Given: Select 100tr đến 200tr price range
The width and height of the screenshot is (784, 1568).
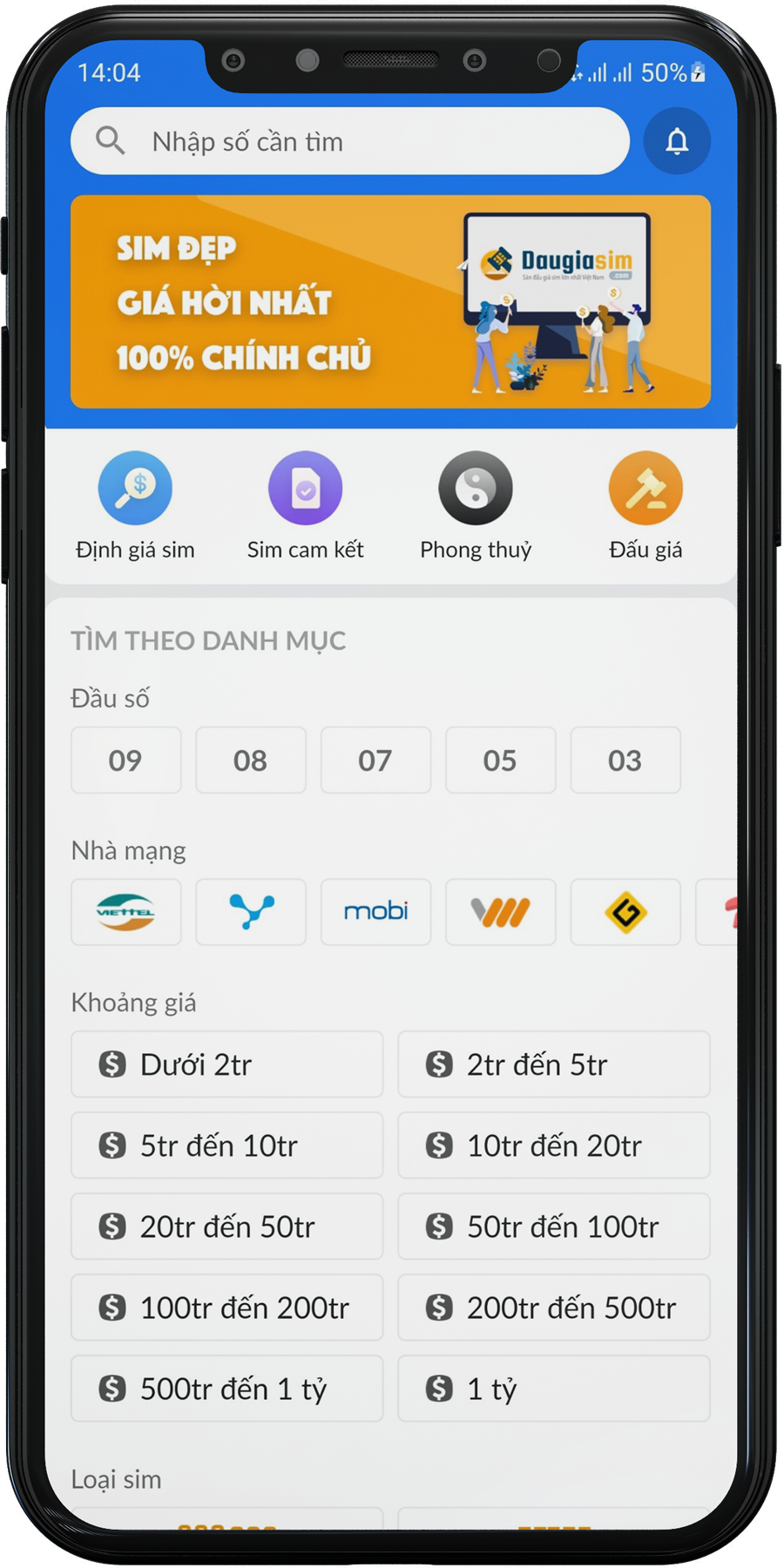Looking at the screenshot, I should [x=226, y=1308].
